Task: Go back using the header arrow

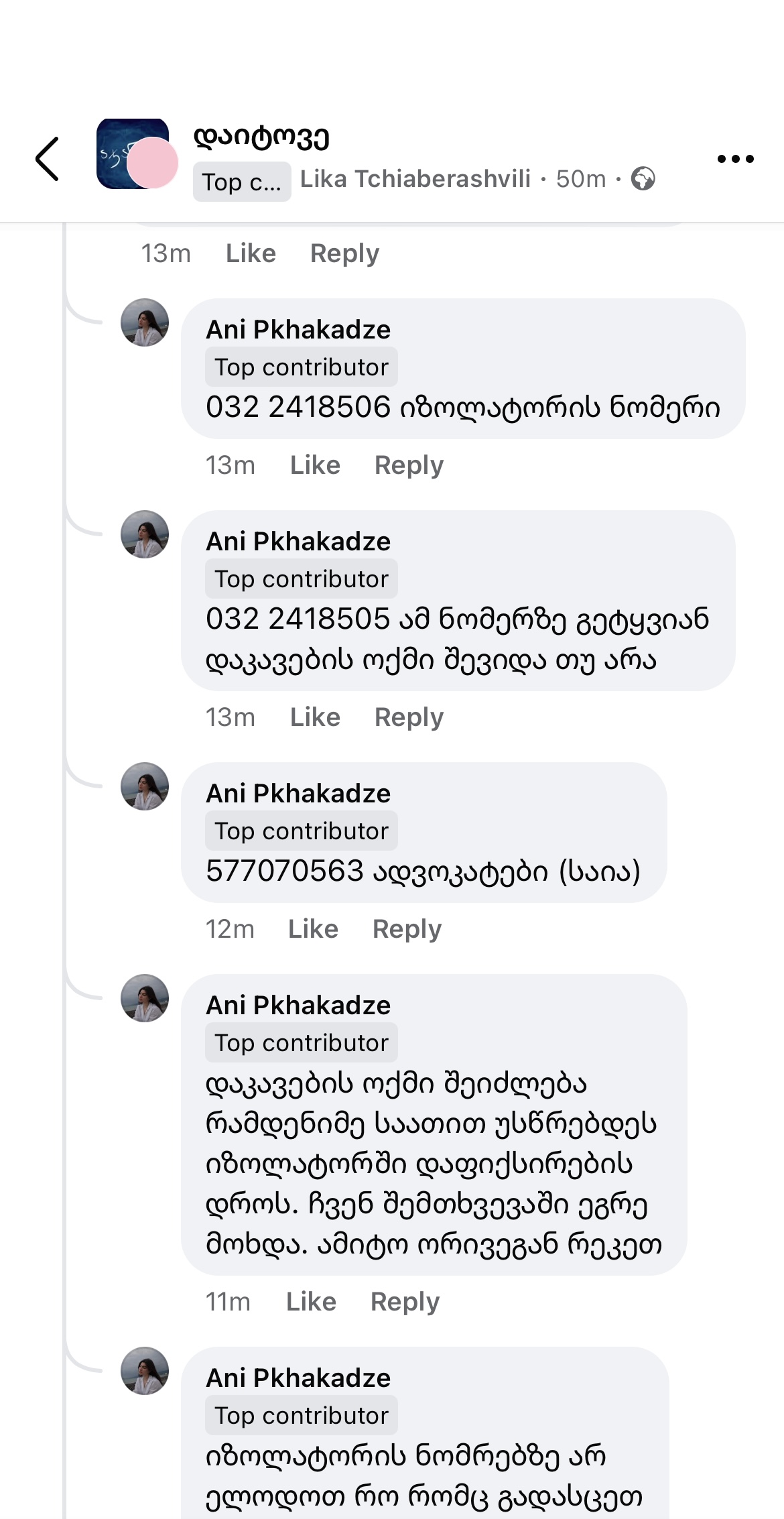Action: click(x=48, y=159)
